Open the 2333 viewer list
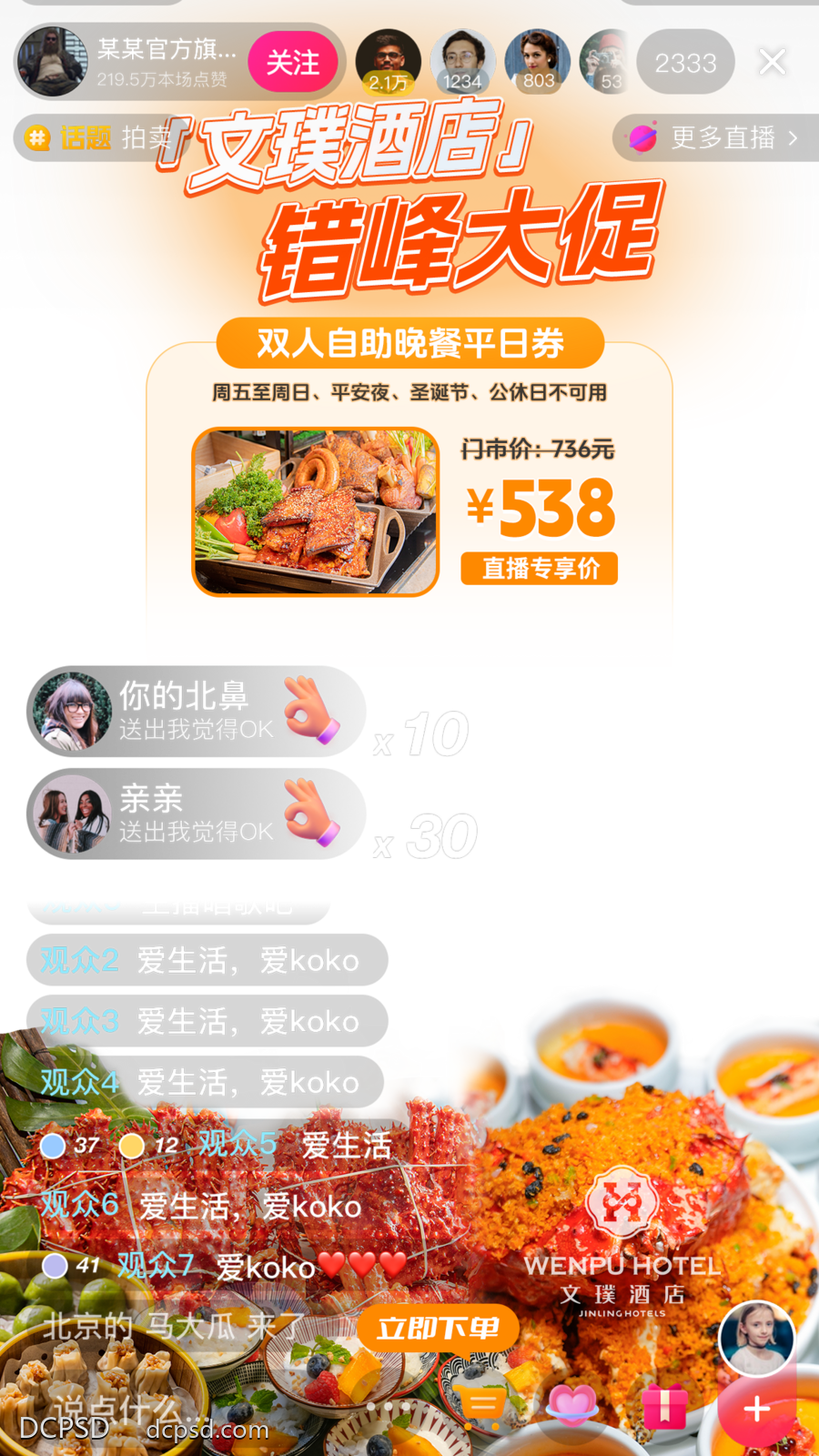819x1456 pixels. coord(686,62)
